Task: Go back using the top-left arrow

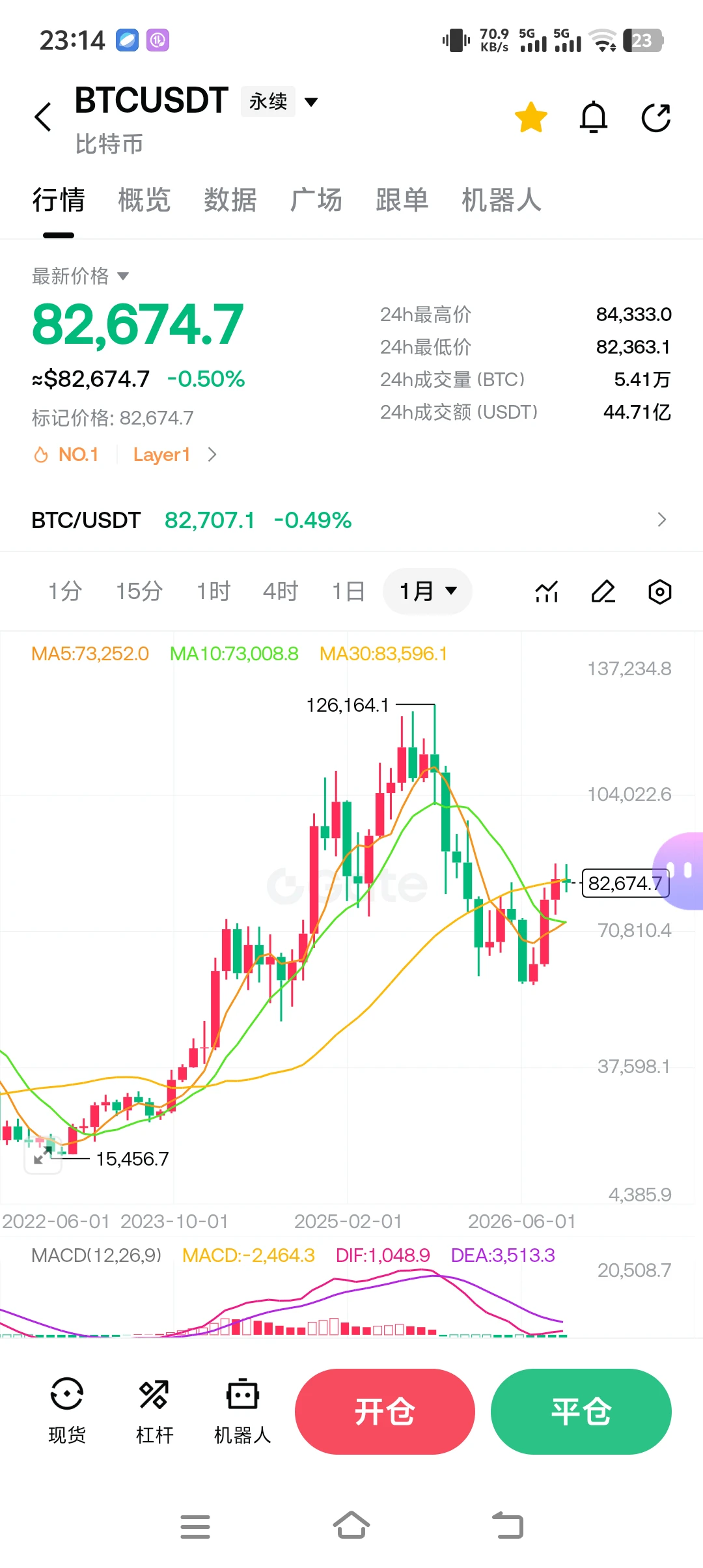Action: click(43, 117)
